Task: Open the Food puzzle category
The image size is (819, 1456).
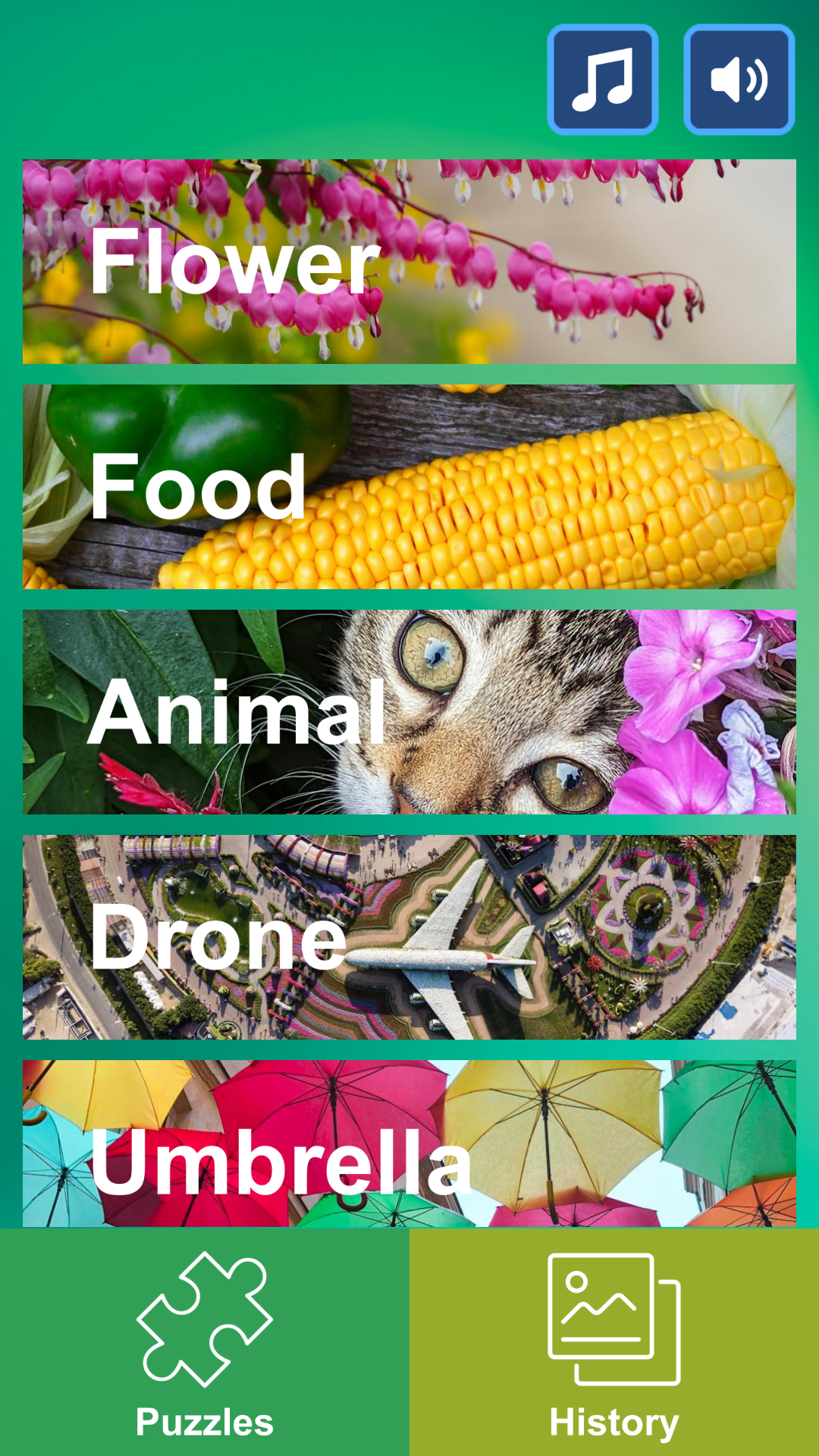Action: [409, 487]
